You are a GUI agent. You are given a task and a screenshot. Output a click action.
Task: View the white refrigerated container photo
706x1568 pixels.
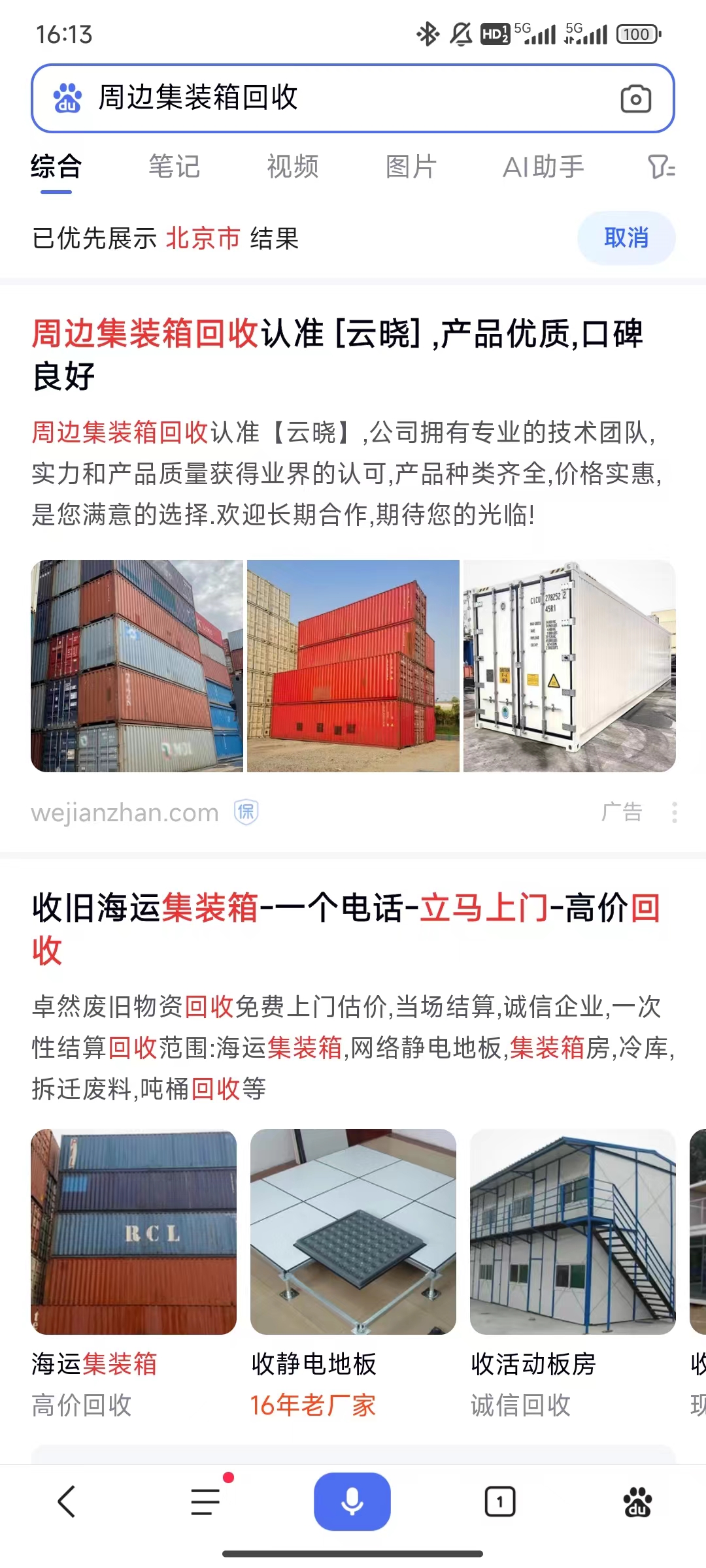[569, 665]
